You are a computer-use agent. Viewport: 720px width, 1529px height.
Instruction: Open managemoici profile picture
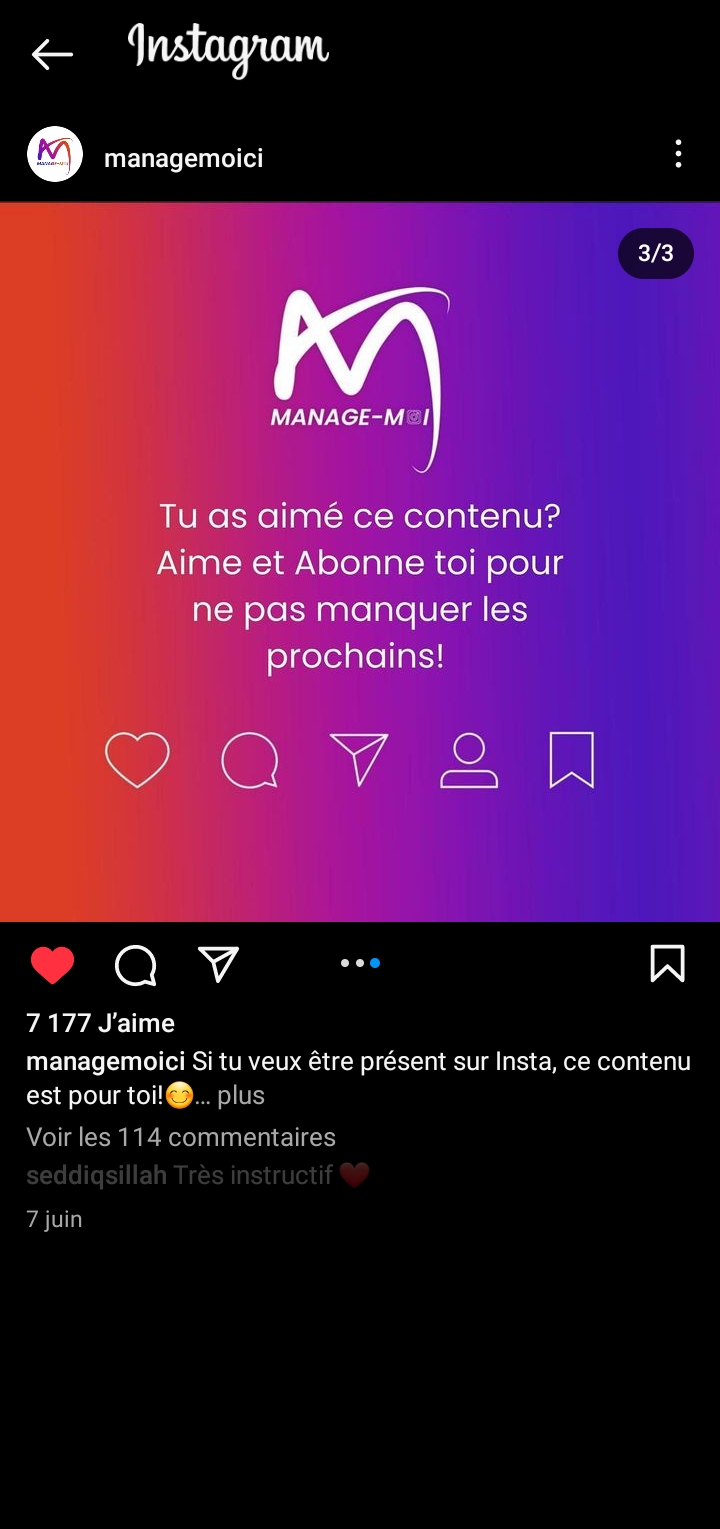tap(55, 154)
